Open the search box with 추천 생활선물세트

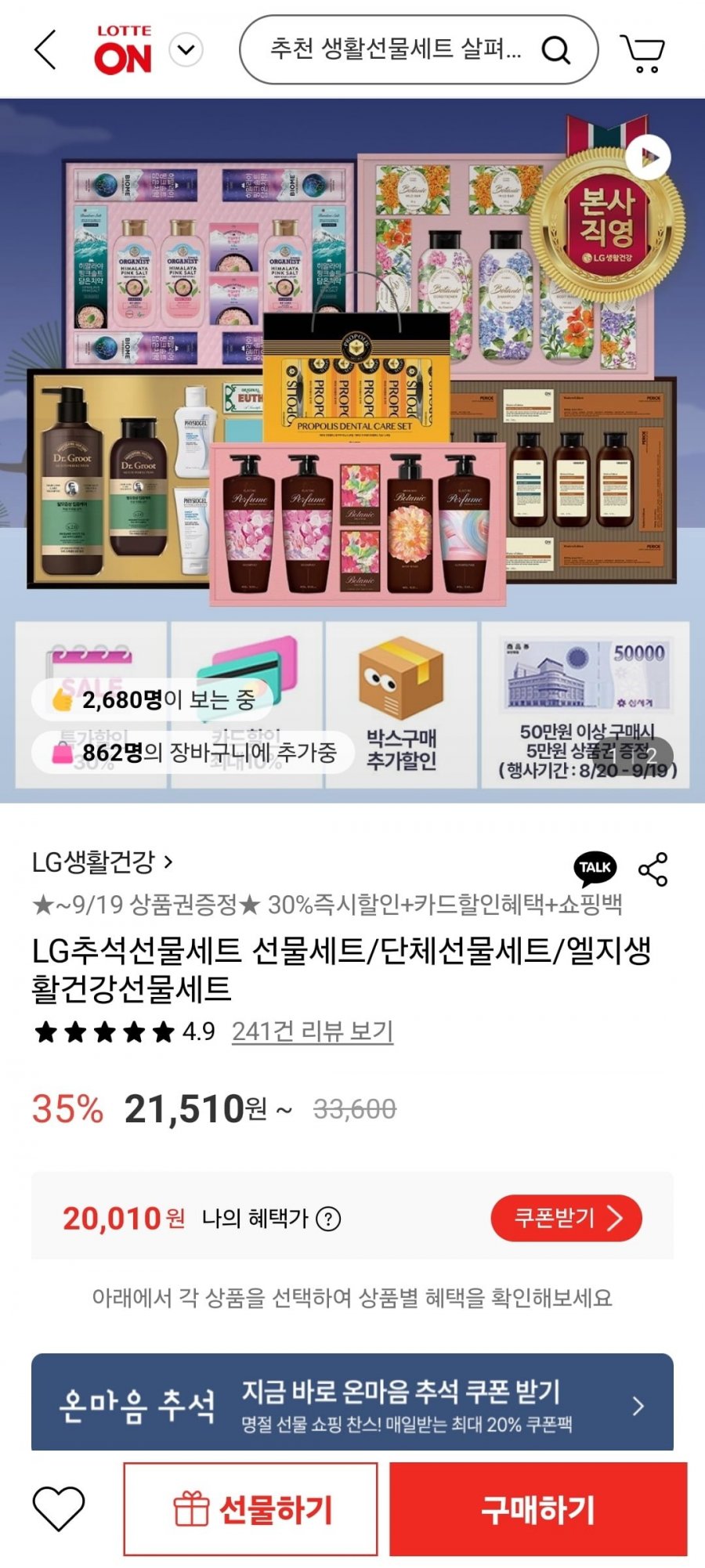[396, 50]
